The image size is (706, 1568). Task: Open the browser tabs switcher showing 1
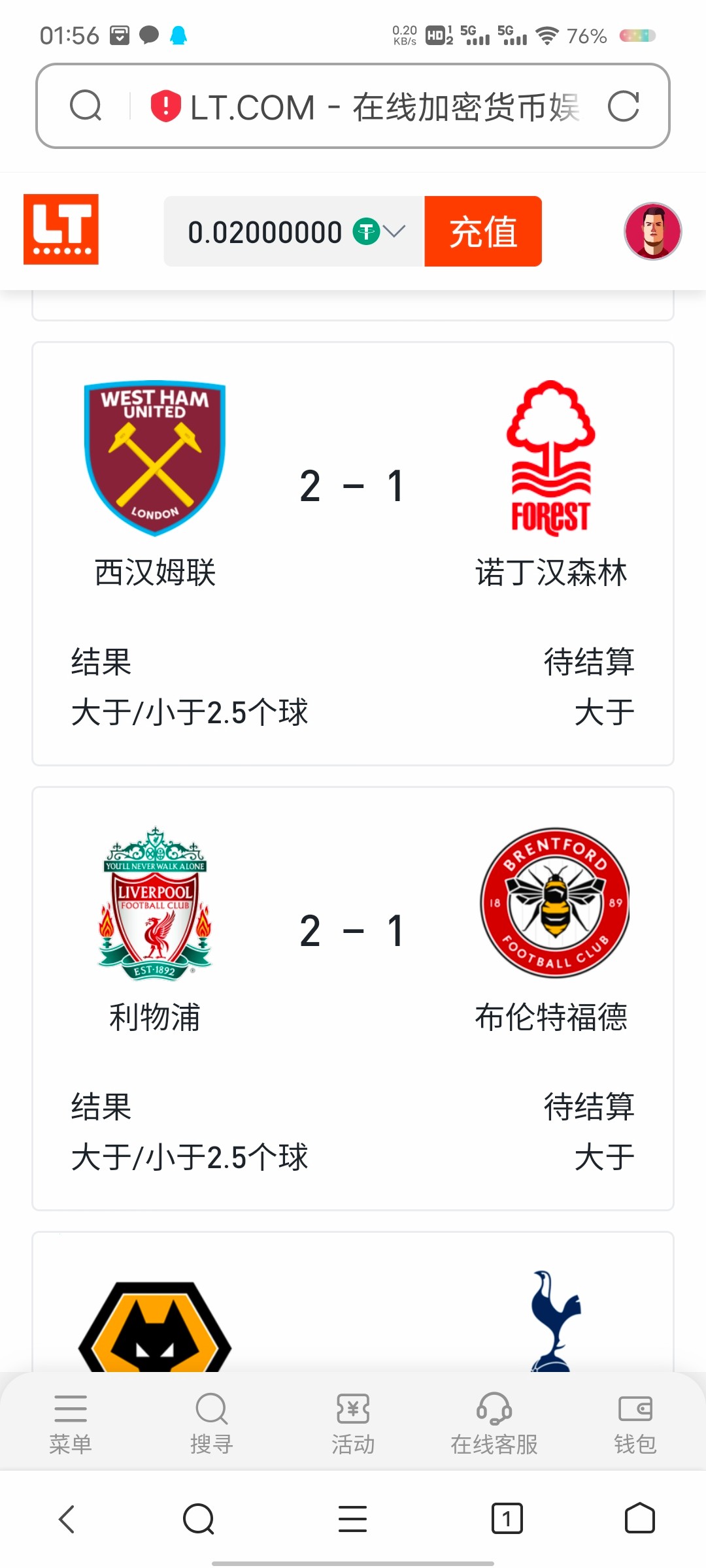(507, 1518)
